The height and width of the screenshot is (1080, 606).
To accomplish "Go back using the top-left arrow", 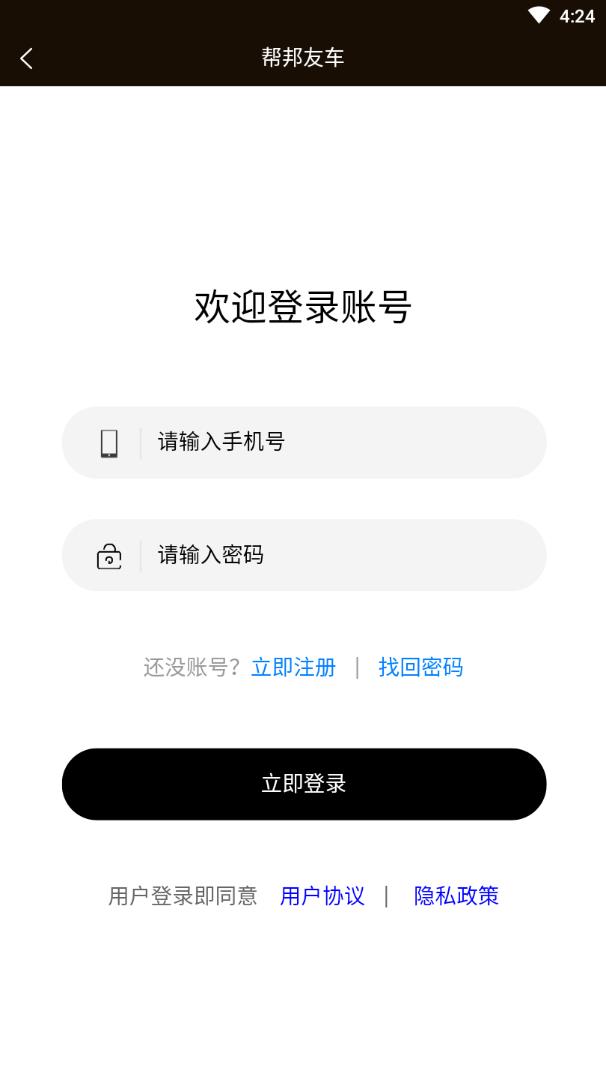I will 27,58.
